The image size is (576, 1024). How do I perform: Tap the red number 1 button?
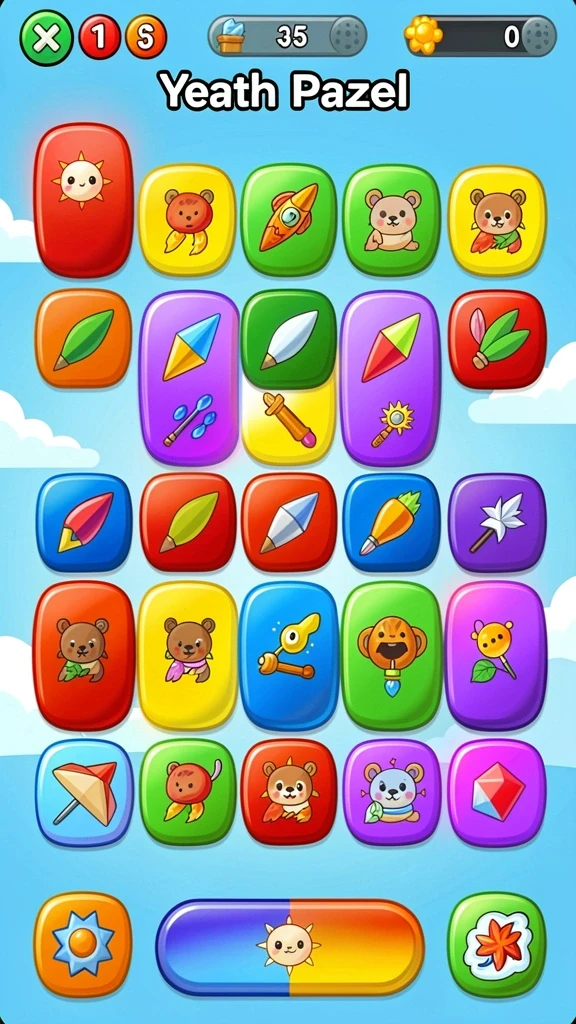click(99, 37)
